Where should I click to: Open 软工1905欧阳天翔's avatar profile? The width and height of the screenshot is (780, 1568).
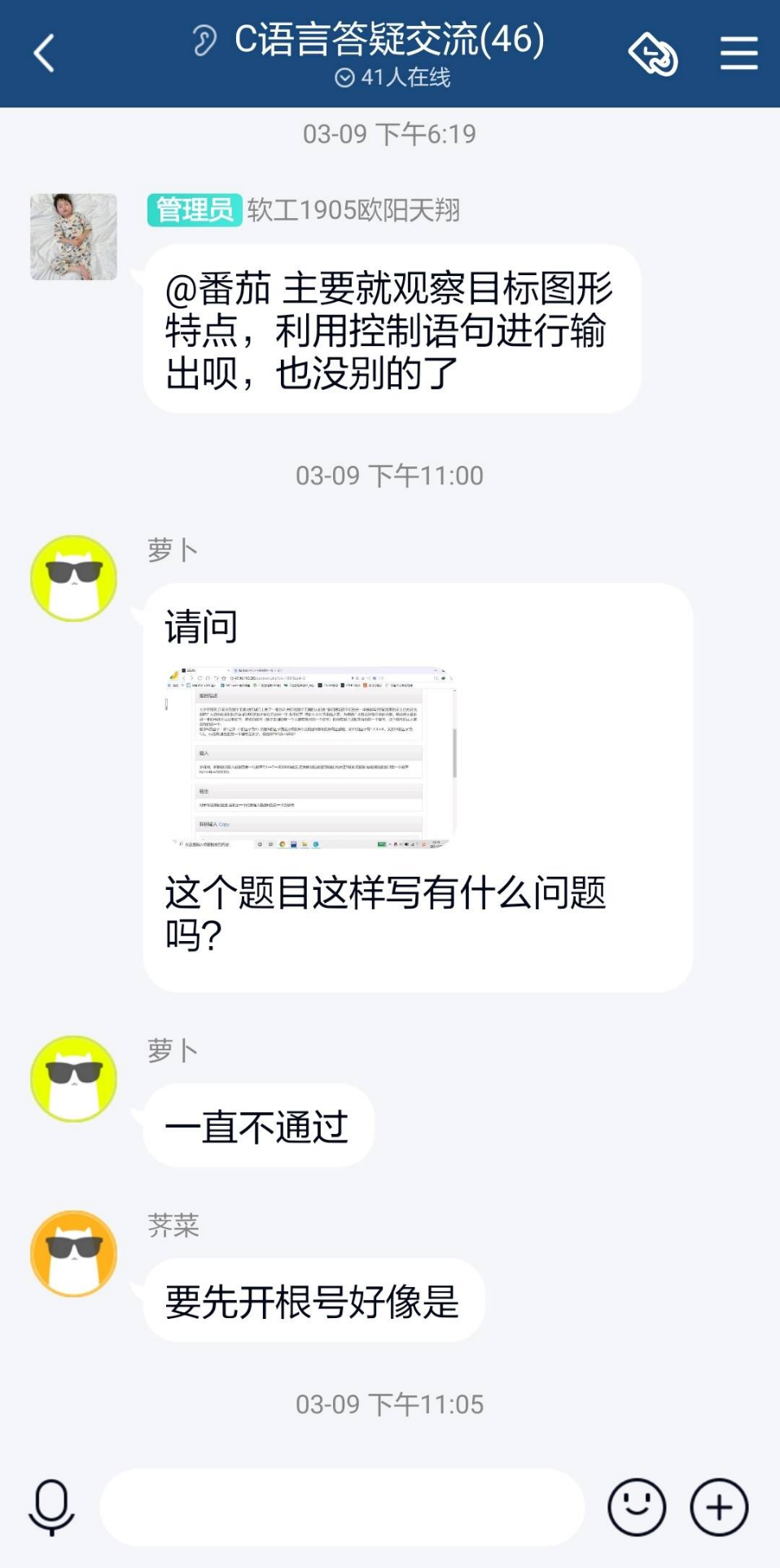(x=73, y=237)
